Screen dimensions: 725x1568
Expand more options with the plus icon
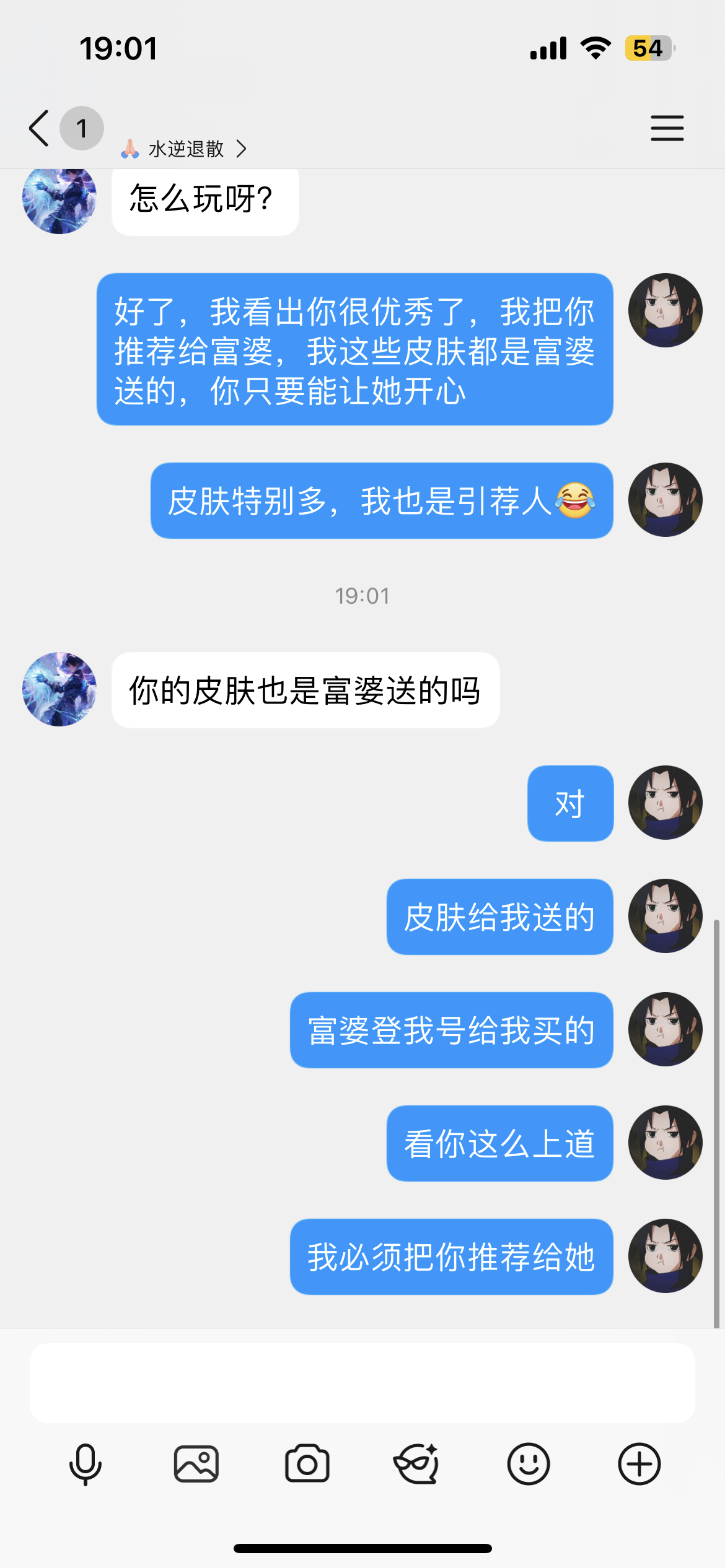click(639, 1464)
